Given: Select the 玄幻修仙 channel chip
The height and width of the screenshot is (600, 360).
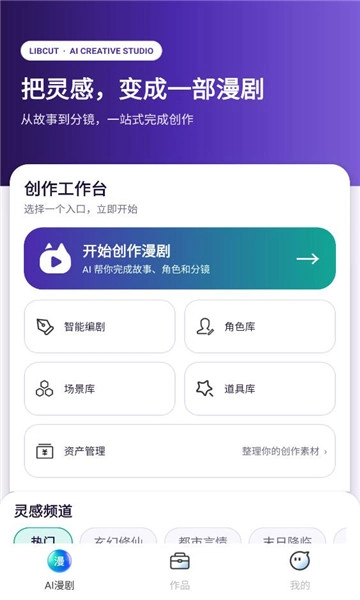Looking at the screenshot, I should point(118,537).
